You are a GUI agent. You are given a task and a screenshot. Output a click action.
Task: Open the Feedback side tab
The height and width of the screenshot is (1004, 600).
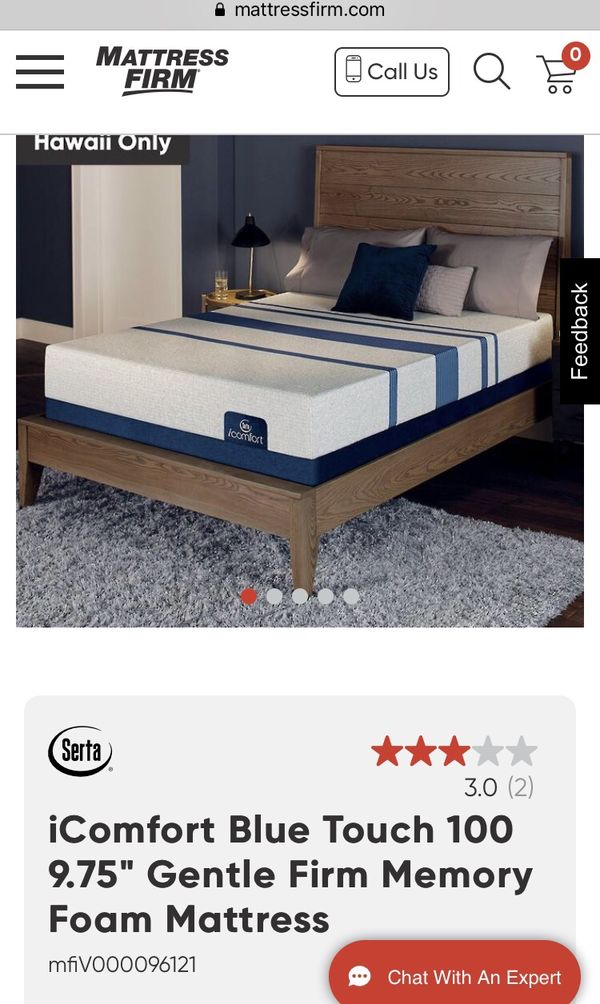point(580,331)
